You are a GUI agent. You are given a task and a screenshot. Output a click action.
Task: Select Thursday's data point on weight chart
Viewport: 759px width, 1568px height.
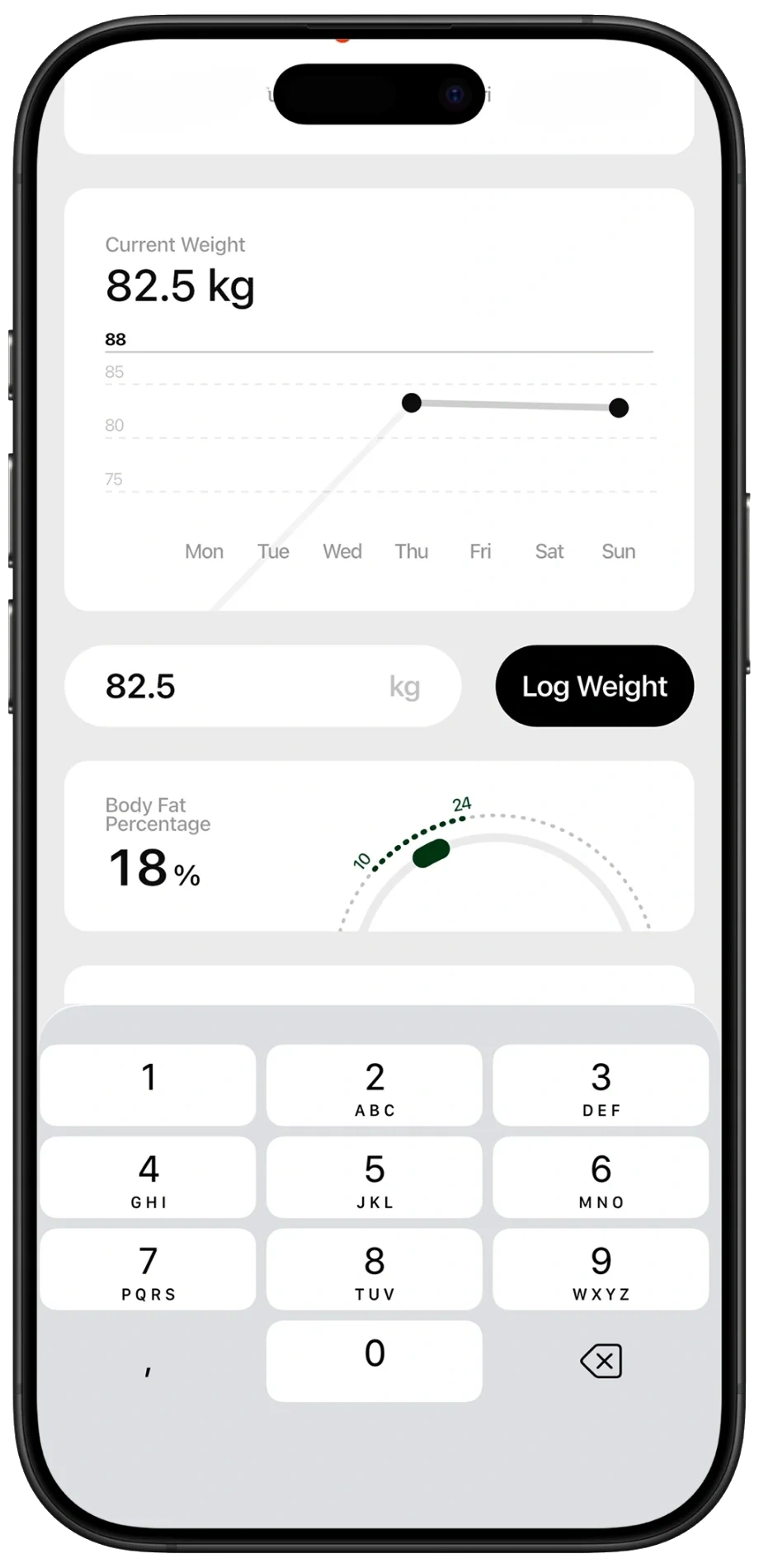tap(412, 403)
